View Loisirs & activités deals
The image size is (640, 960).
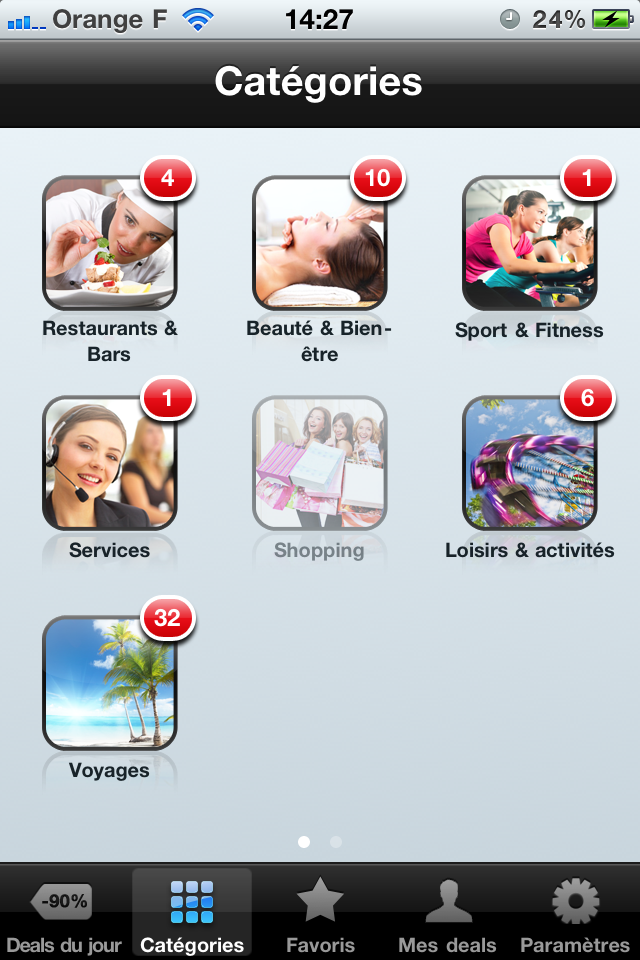(x=529, y=463)
